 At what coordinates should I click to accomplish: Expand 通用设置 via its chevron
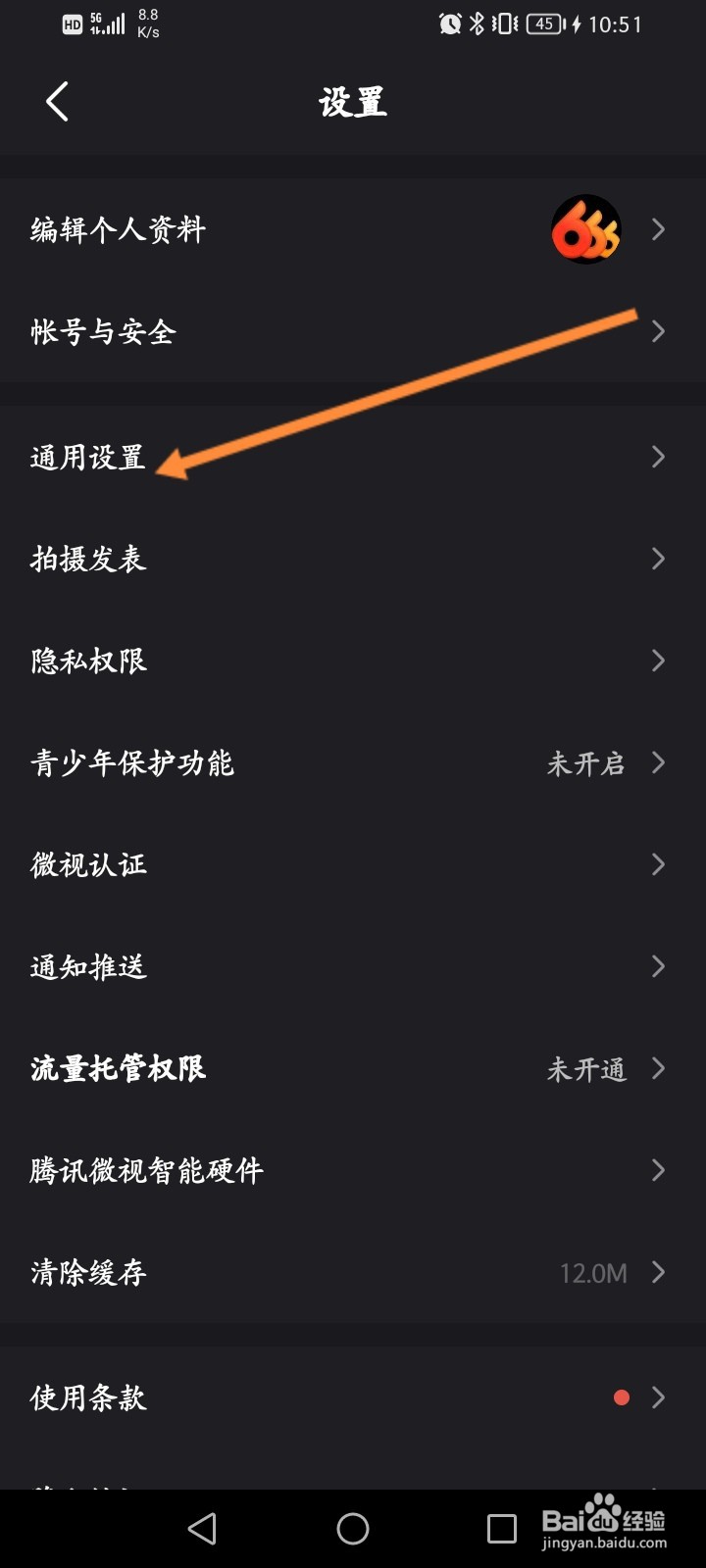point(657,457)
